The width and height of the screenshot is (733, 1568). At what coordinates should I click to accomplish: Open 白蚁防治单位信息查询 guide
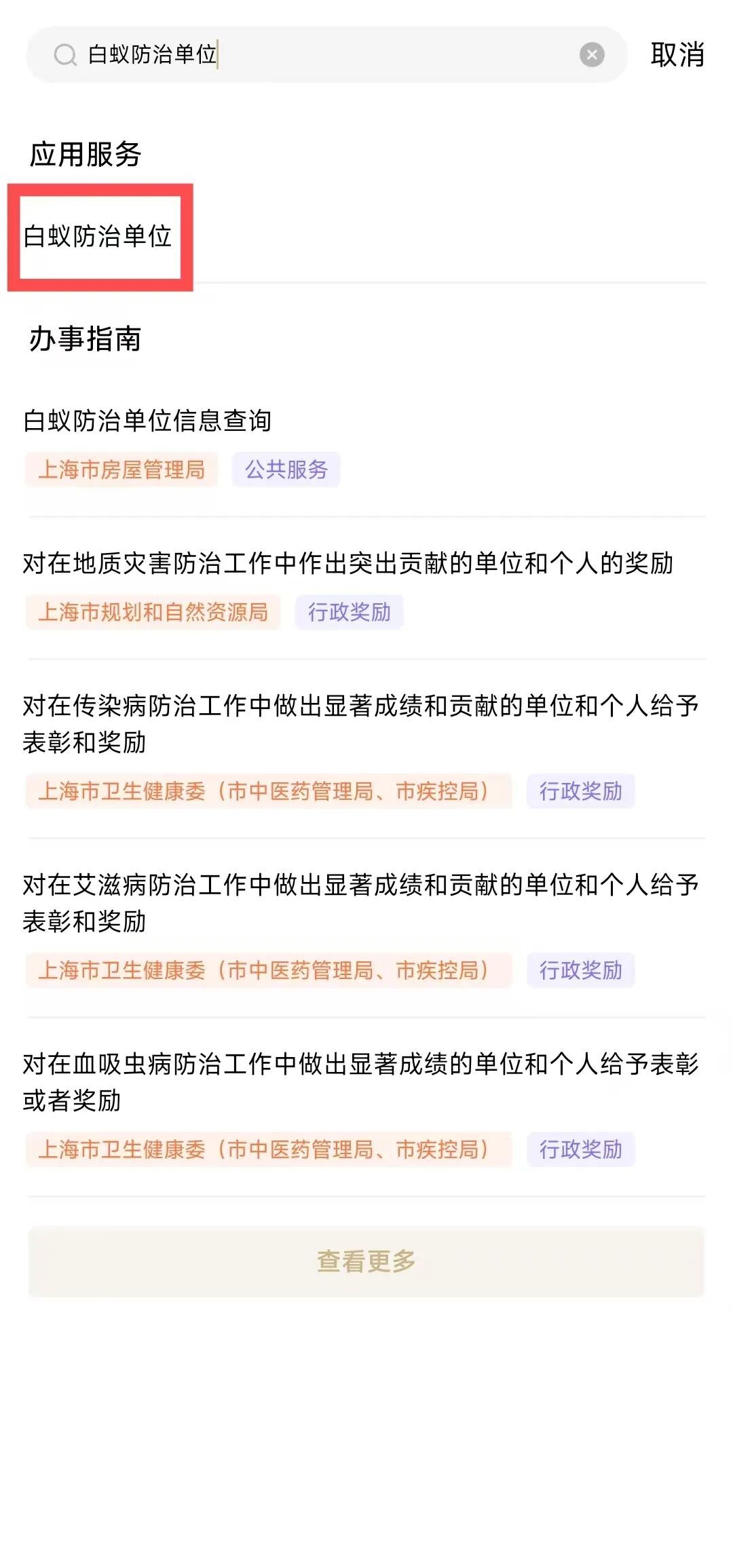point(147,421)
